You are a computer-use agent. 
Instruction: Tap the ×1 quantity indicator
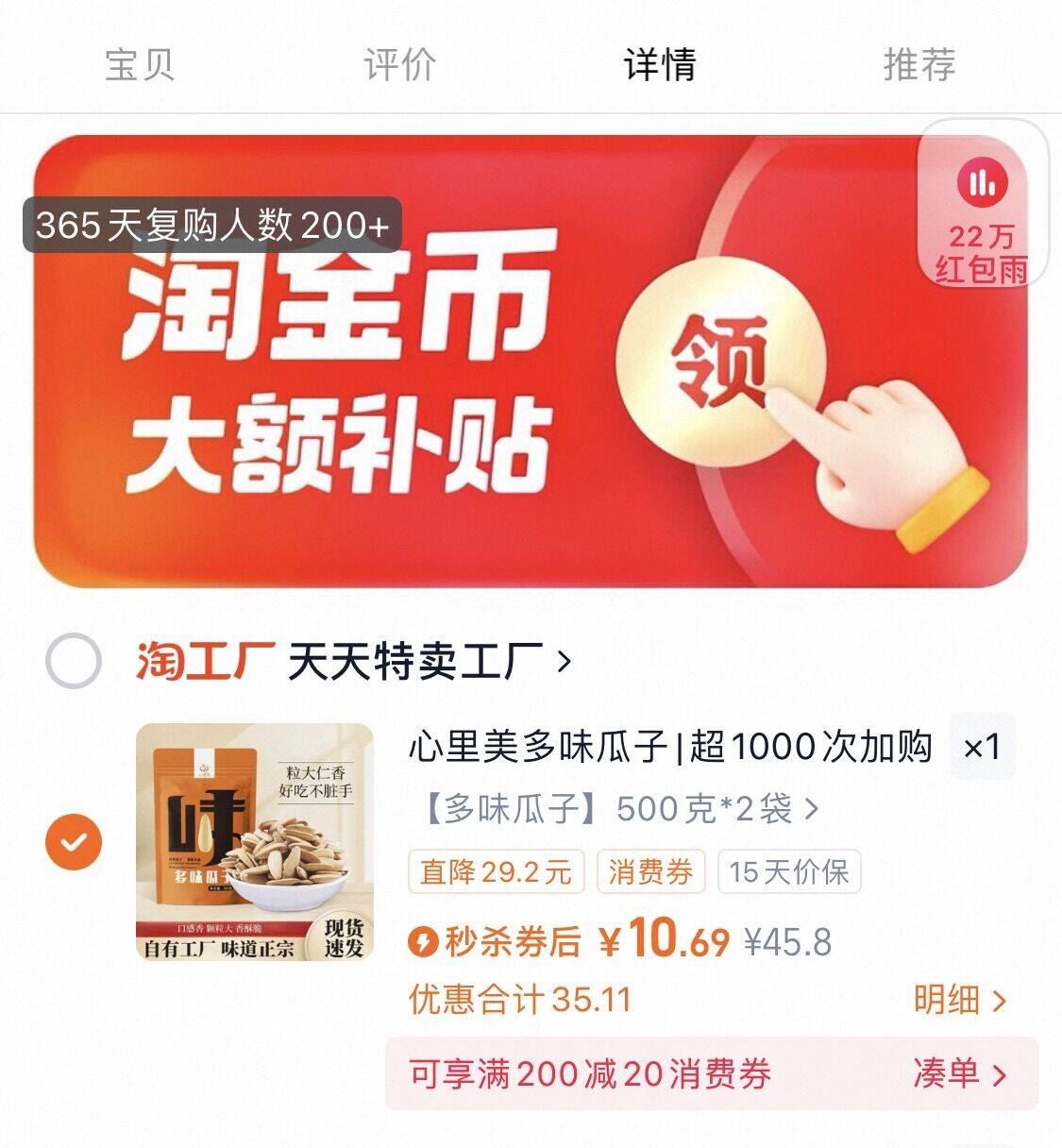click(981, 747)
